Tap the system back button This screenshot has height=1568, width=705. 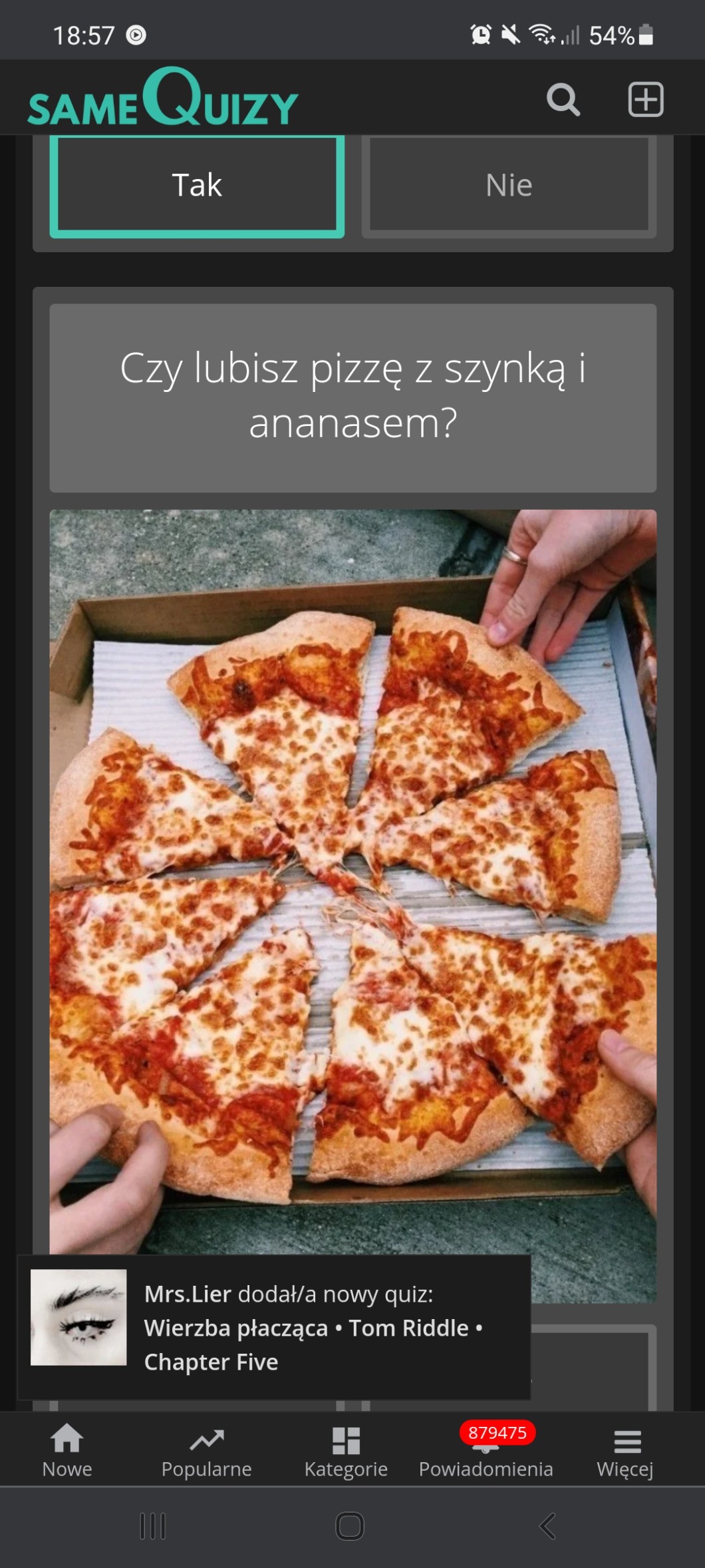pos(547,1526)
